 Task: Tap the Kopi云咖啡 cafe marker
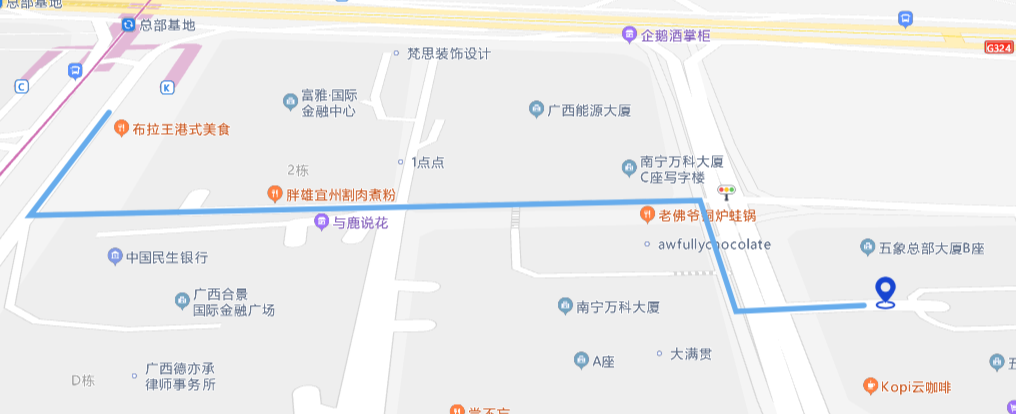click(871, 385)
